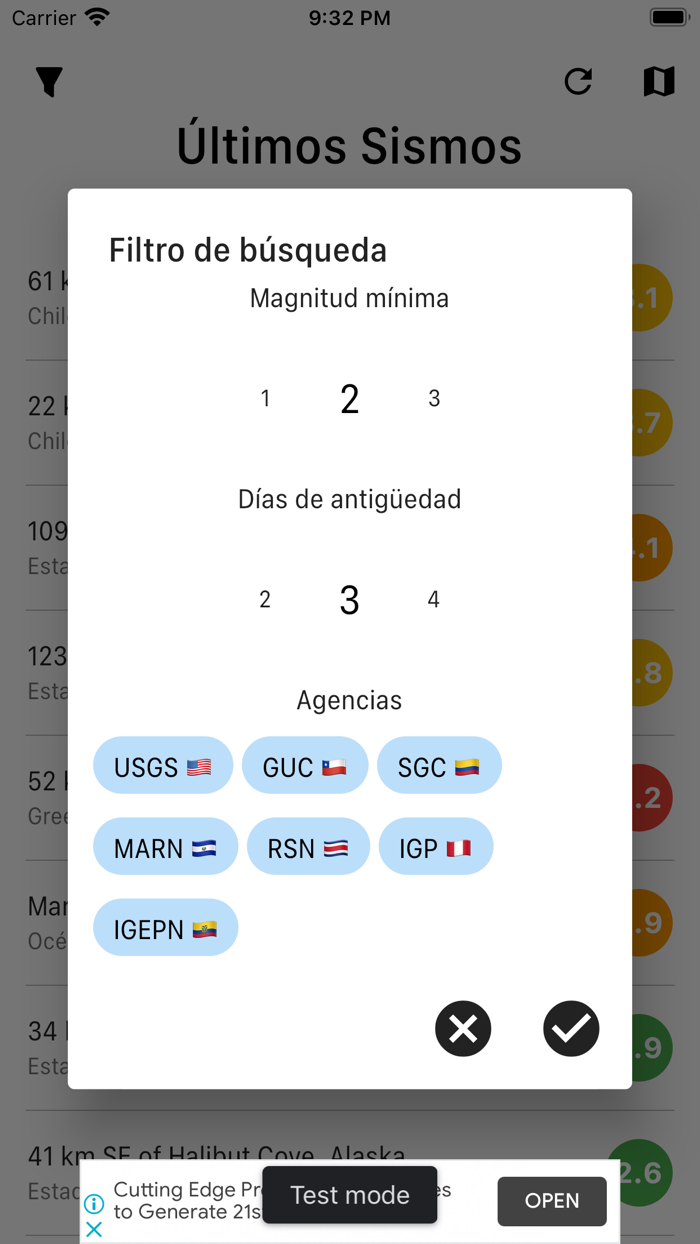Select the IGP agency chip

(x=436, y=847)
